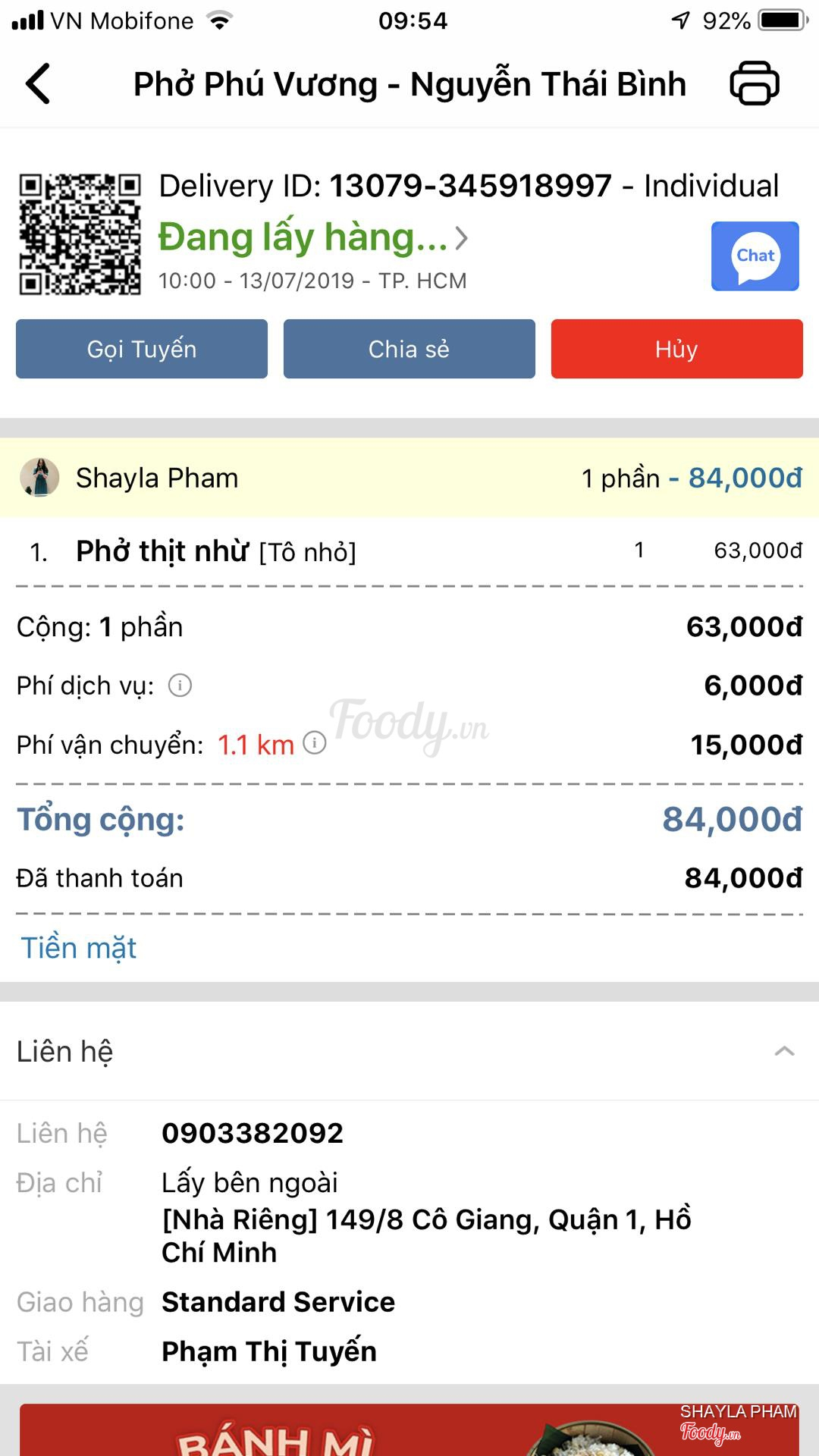Print the order with the printer icon
The image size is (819, 1456).
click(754, 83)
